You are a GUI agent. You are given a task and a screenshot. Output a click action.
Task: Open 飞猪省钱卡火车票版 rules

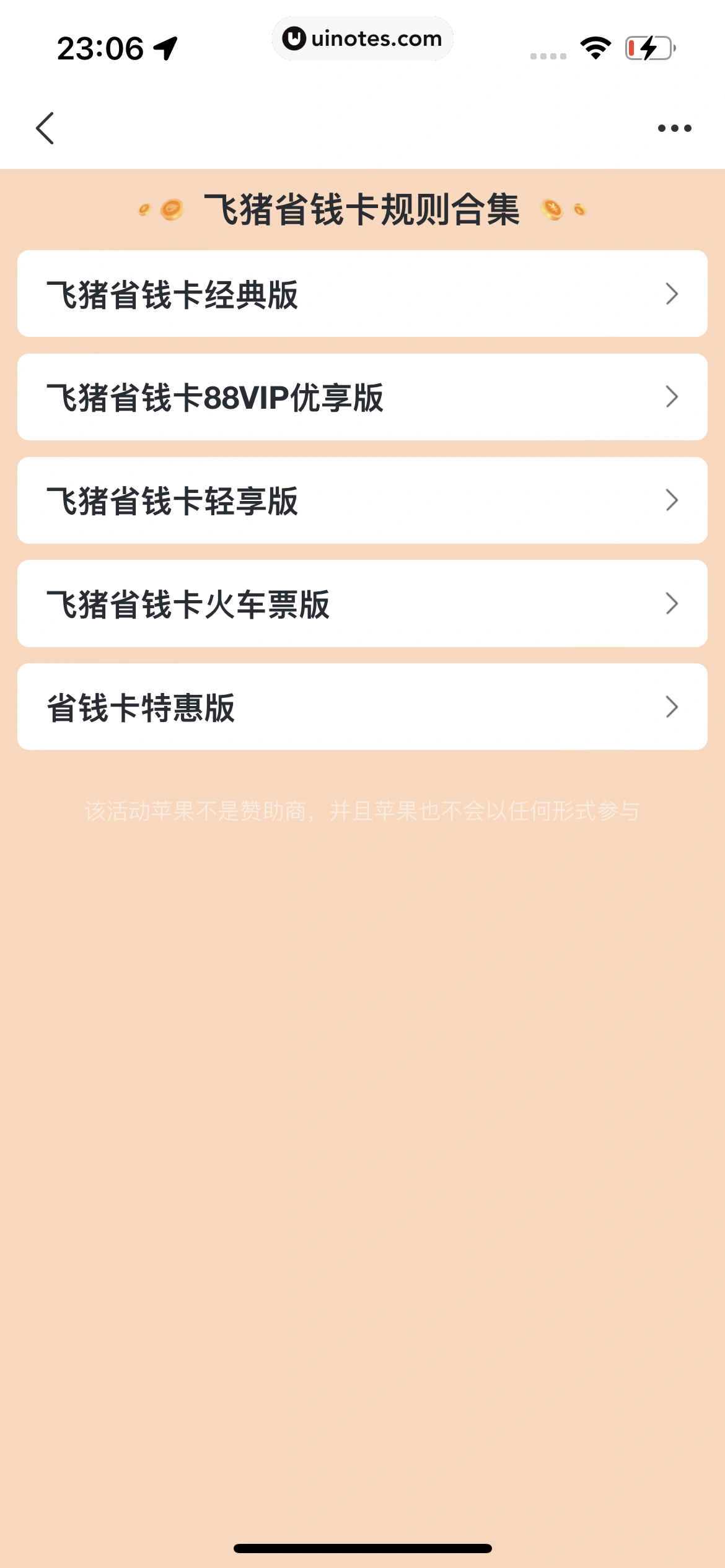click(362, 604)
